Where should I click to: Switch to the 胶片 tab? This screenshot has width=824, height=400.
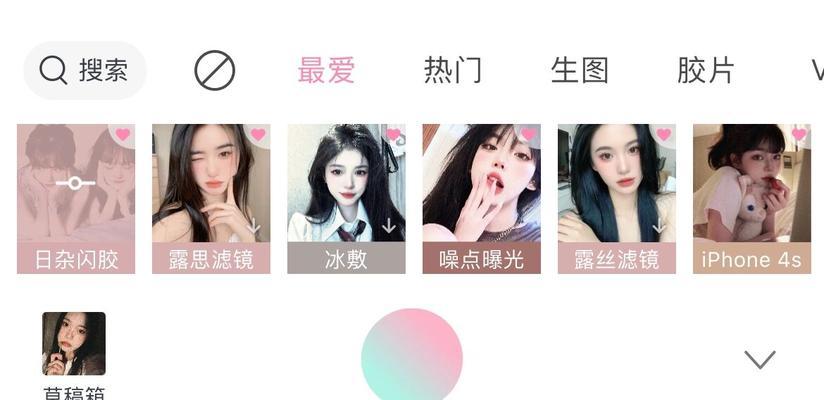click(x=706, y=71)
